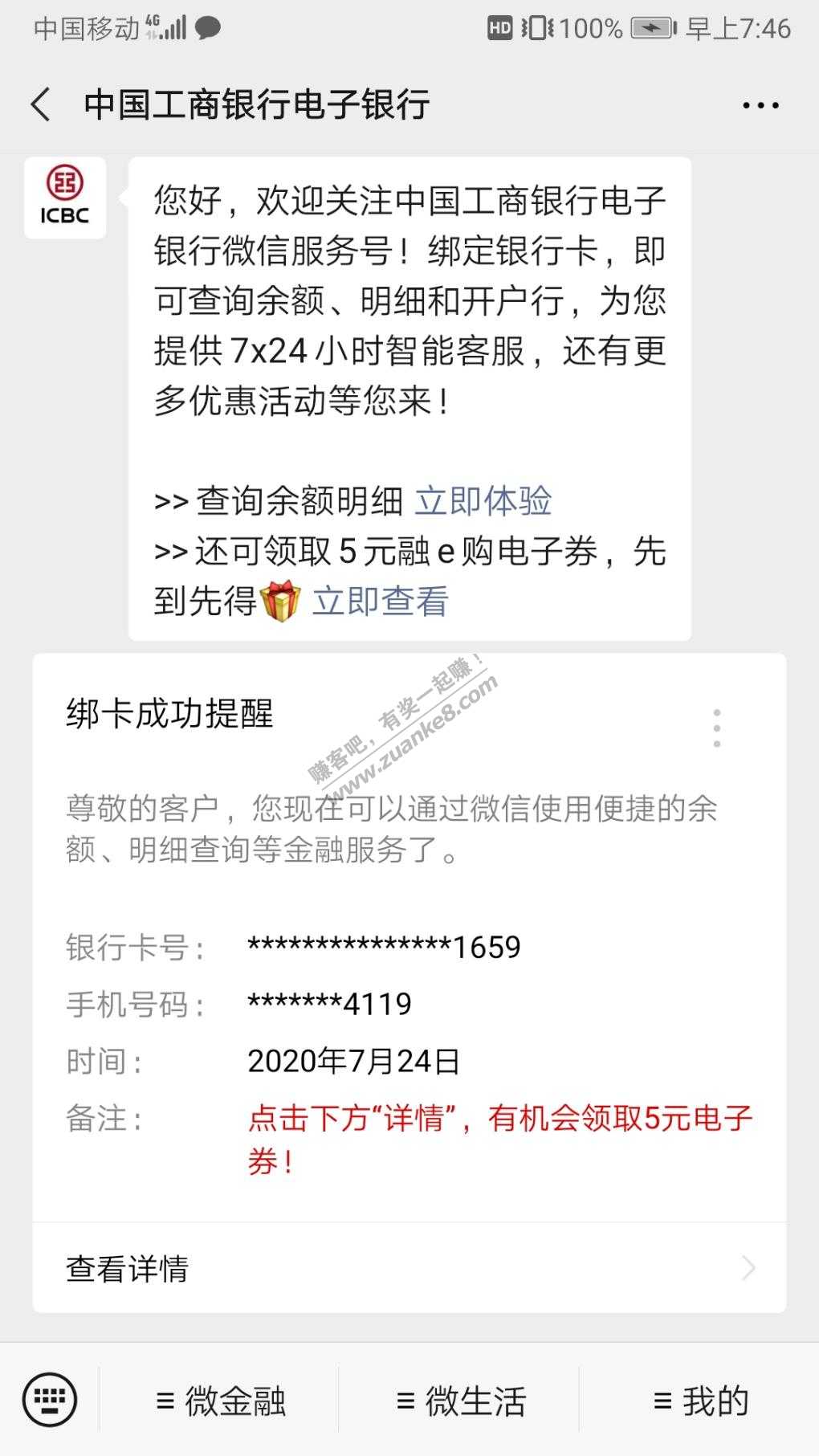
Task: Open options for the 绑卡成功提醒 card
Action: click(716, 728)
